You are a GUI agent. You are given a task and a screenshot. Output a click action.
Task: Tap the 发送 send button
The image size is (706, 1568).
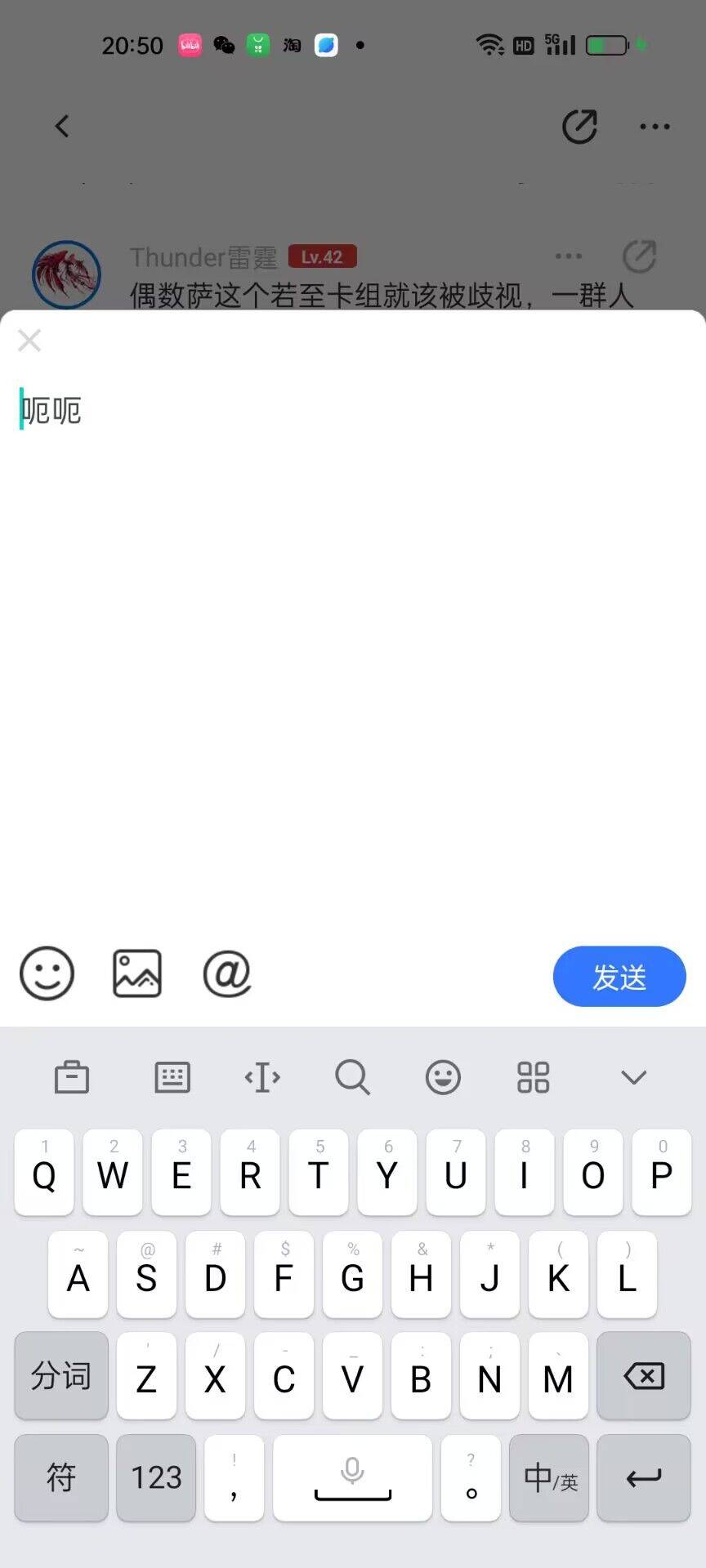pyautogui.click(x=619, y=977)
